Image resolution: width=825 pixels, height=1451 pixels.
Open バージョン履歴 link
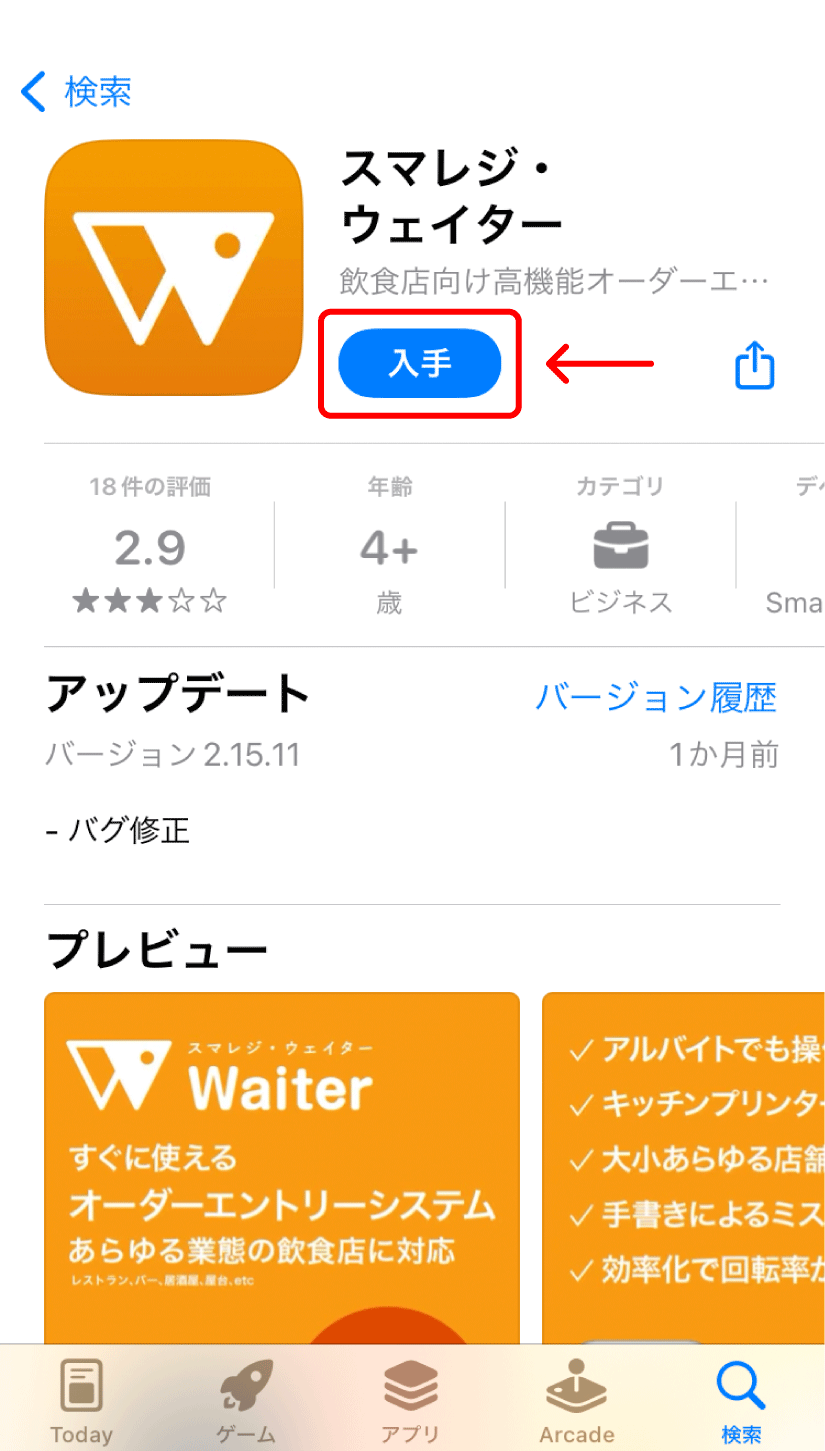655,697
